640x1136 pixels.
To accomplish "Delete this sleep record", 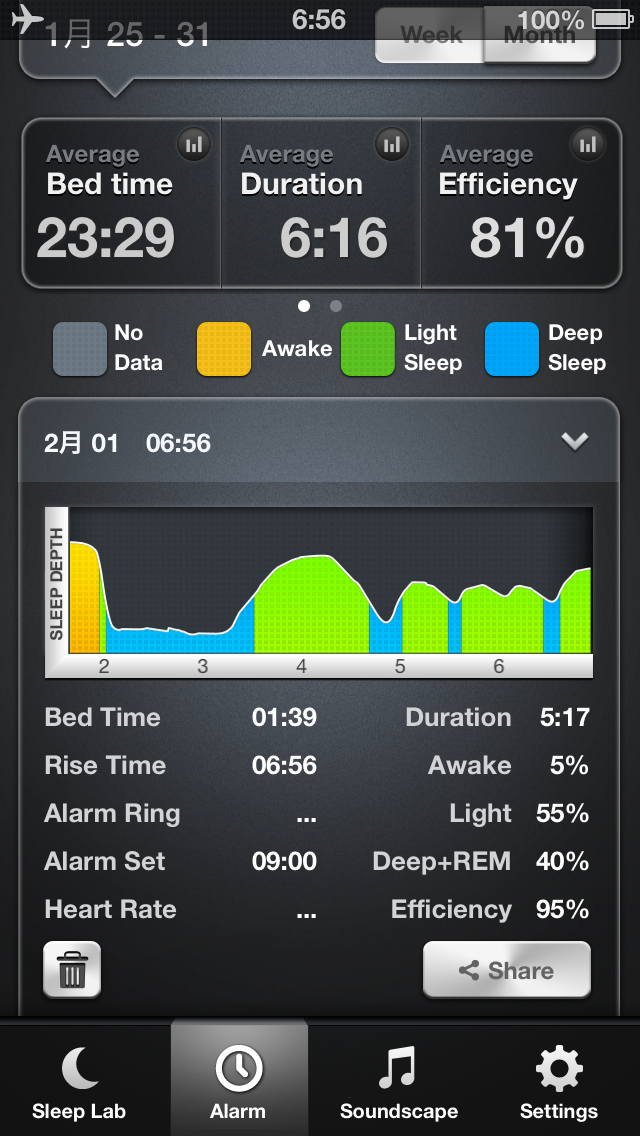I will (72, 970).
